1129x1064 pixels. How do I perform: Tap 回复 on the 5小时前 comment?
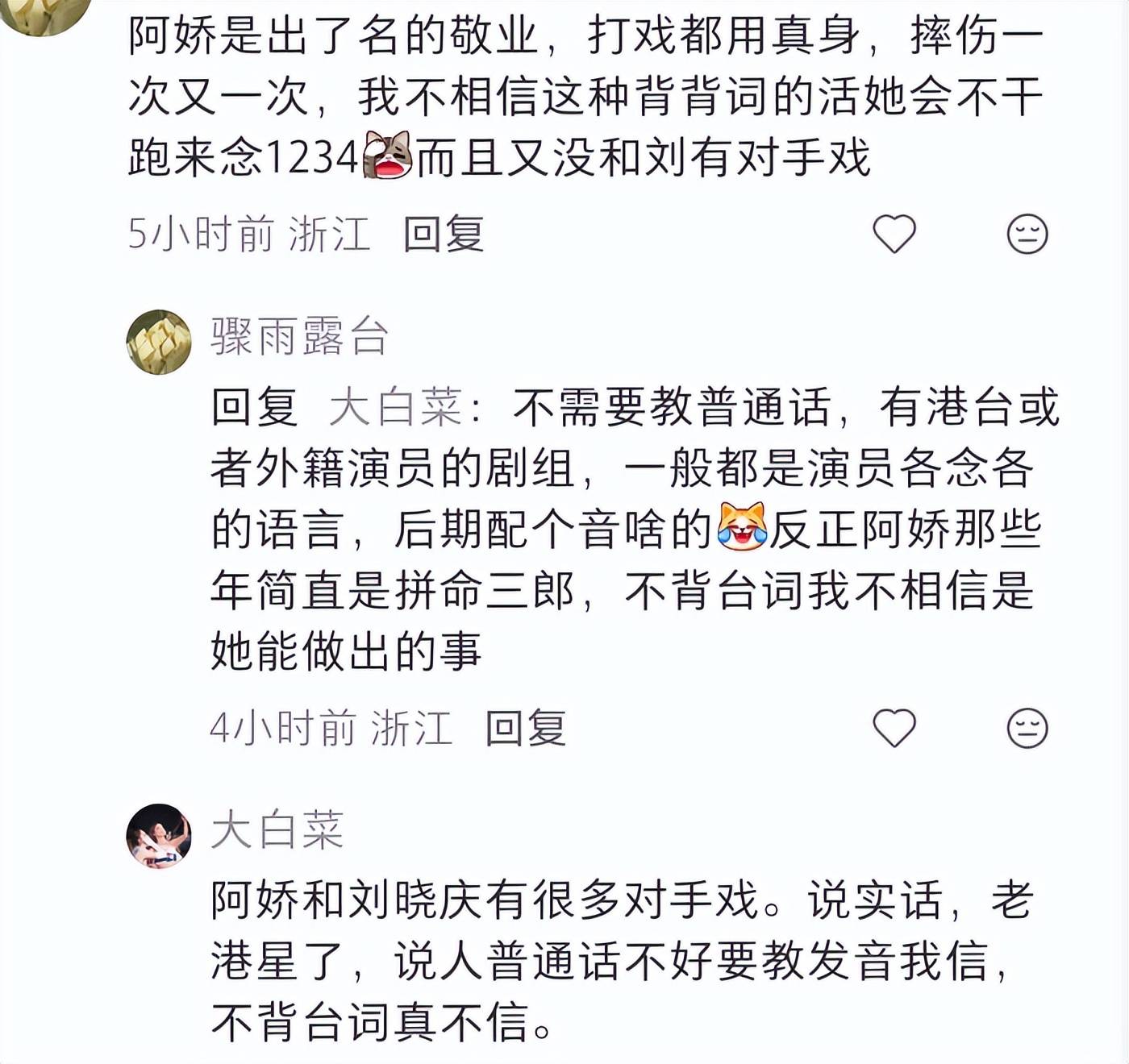point(444,235)
